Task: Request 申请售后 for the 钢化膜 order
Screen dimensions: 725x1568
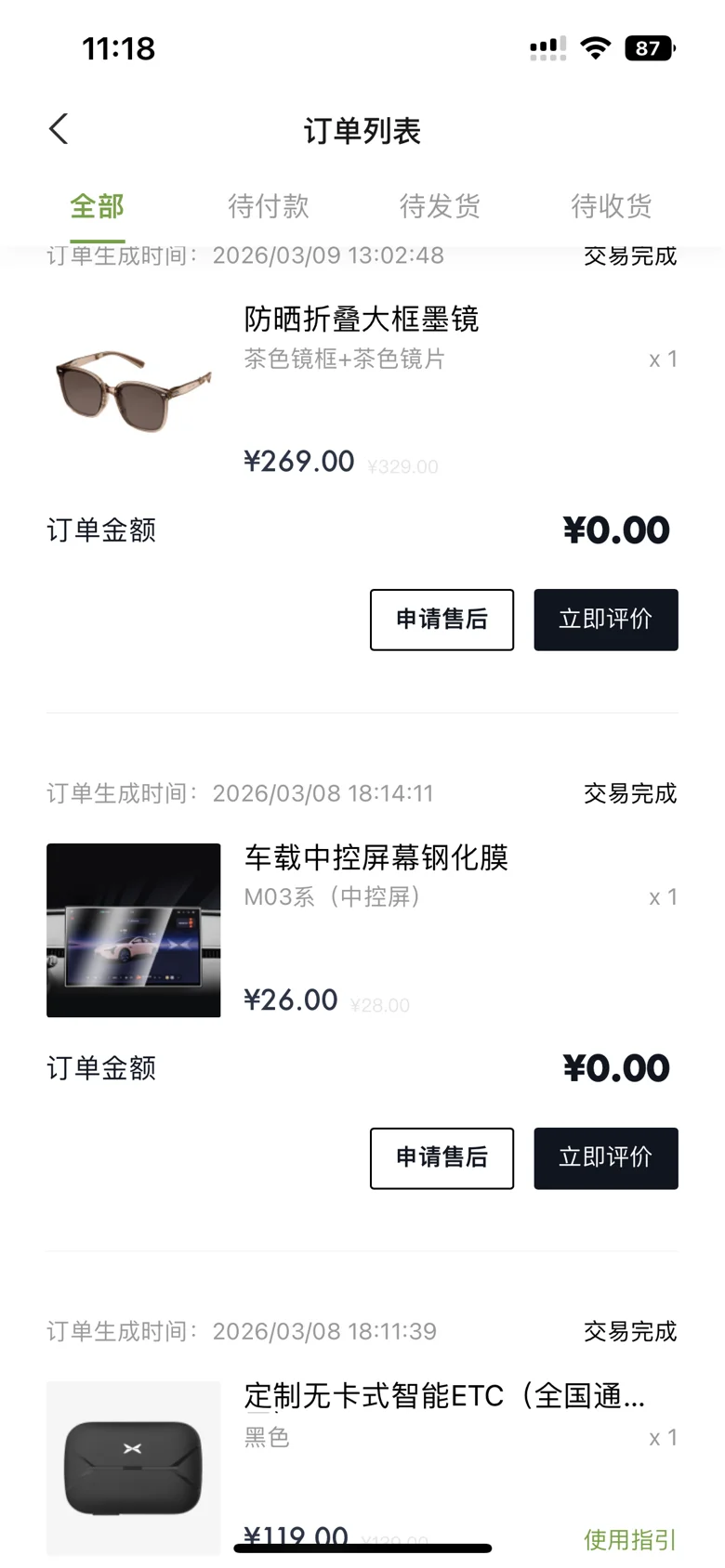Action: pyautogui.click(x=442, y=1158)
